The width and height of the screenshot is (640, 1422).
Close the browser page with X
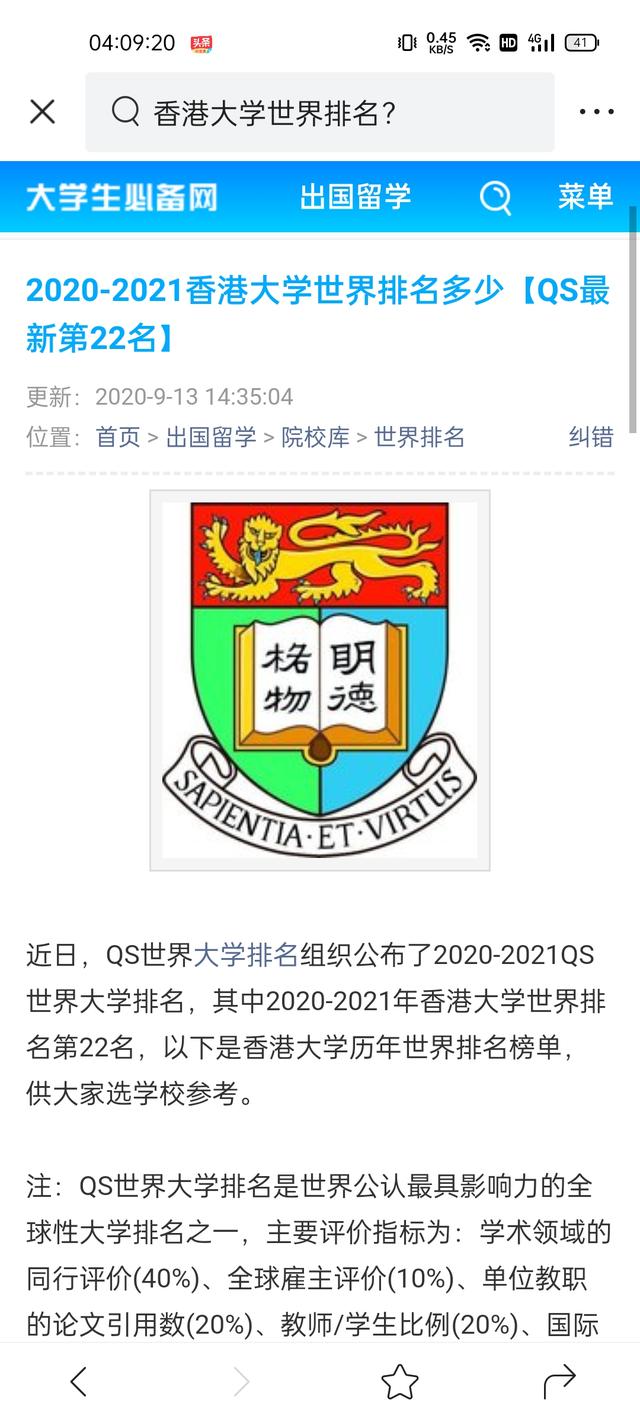(x=42, y=112)
